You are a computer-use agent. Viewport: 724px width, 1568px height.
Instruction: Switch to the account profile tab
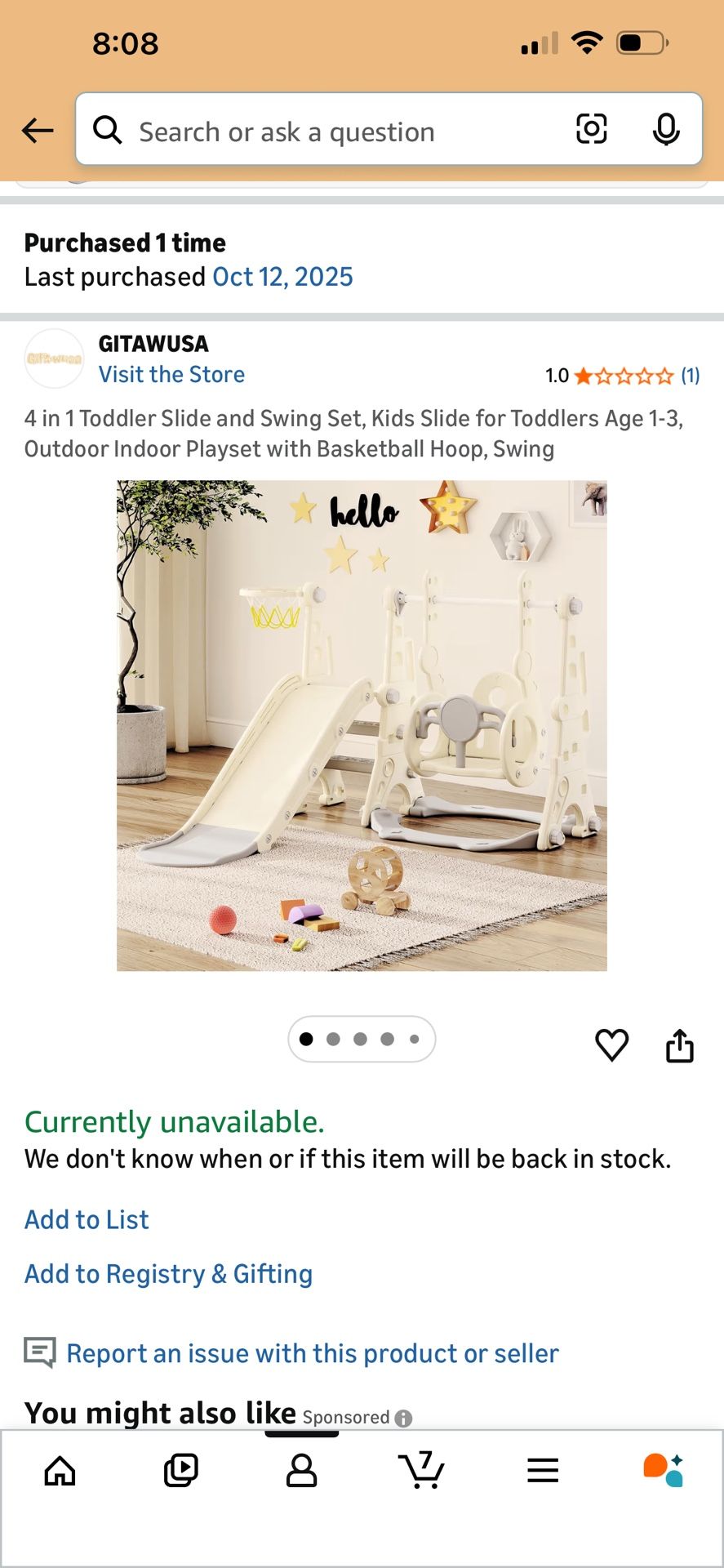pyautogui.click(x=301, y=1471)
